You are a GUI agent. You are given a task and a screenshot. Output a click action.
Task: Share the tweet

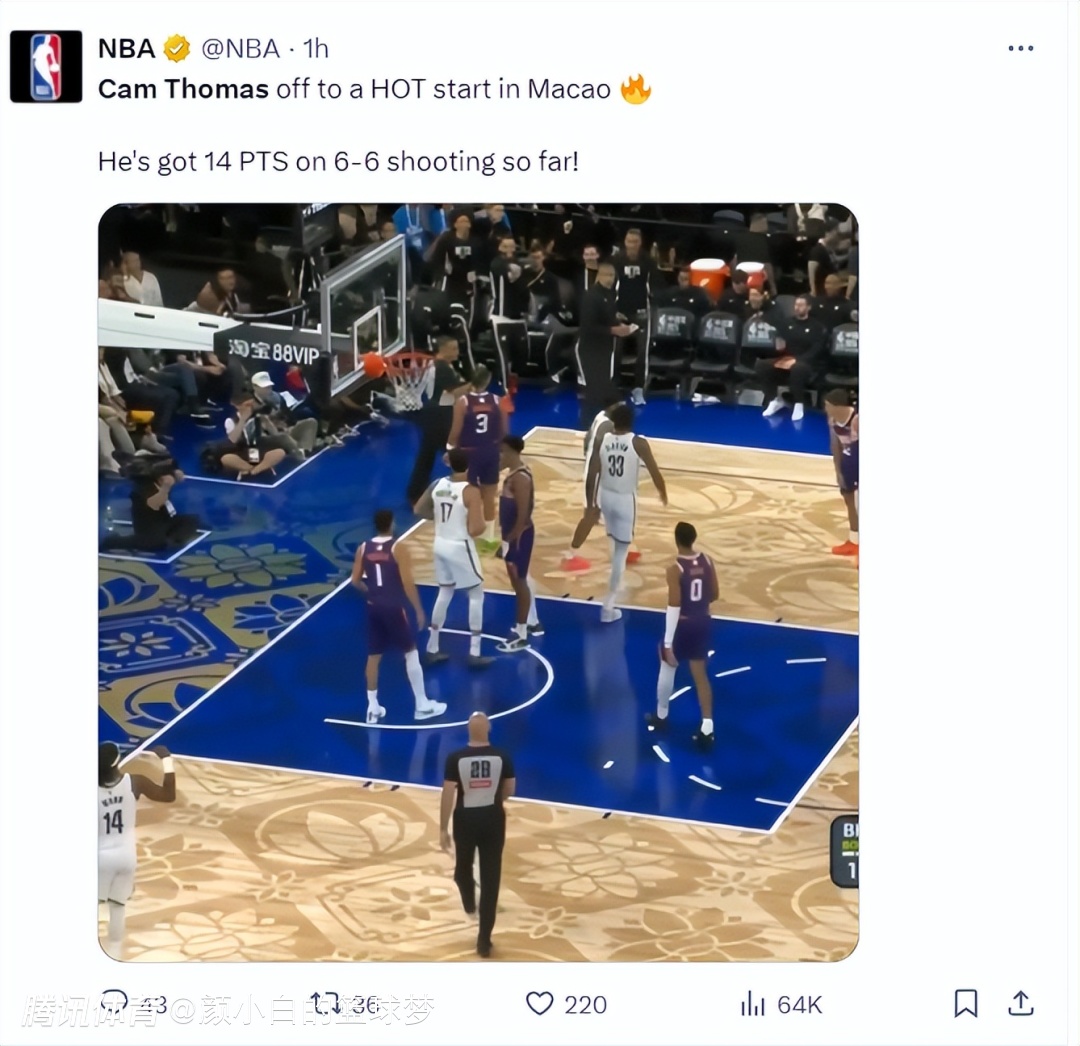(x=1020, y=1003)
